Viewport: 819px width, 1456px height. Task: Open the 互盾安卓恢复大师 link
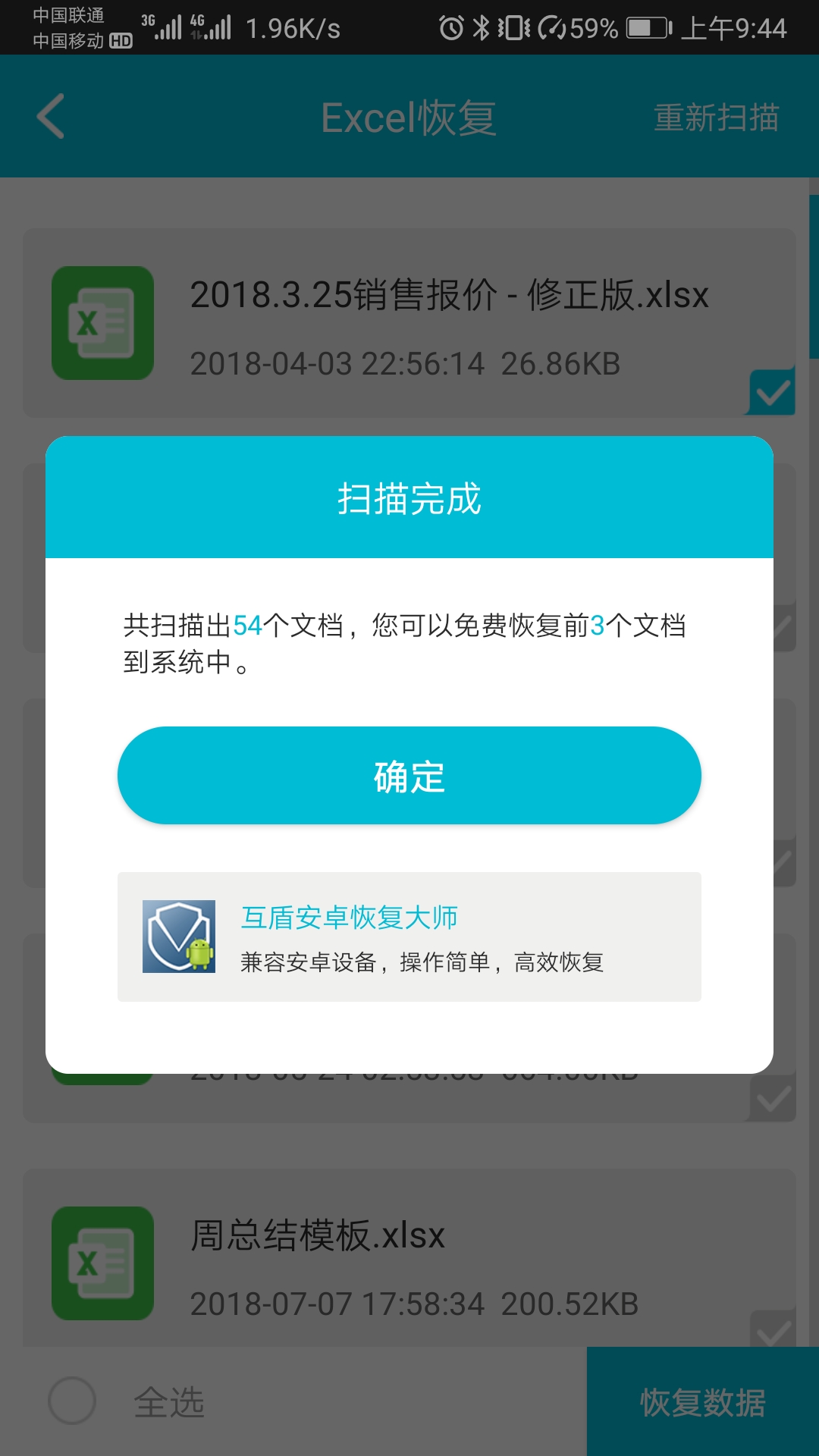350,916
